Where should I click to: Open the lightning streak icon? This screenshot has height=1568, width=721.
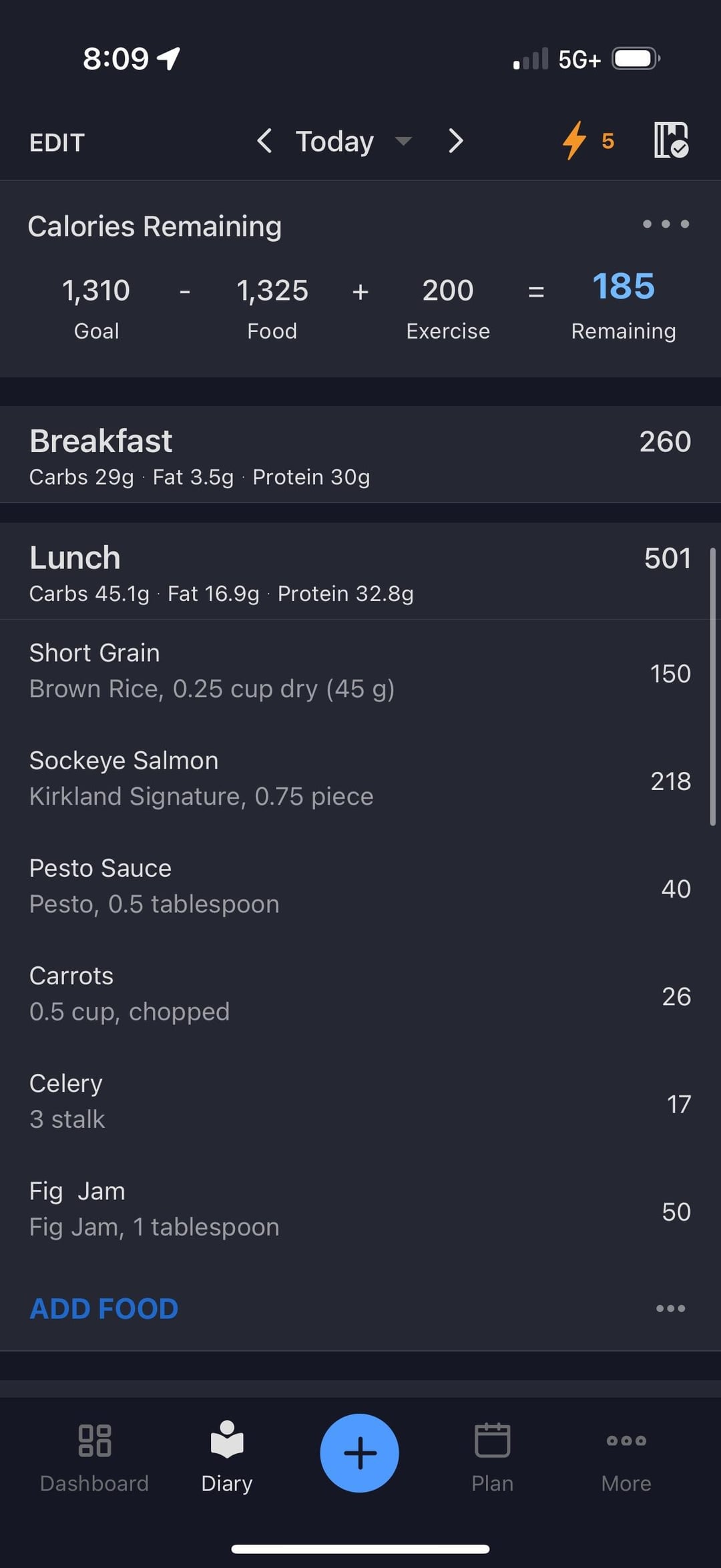(587, 141)
